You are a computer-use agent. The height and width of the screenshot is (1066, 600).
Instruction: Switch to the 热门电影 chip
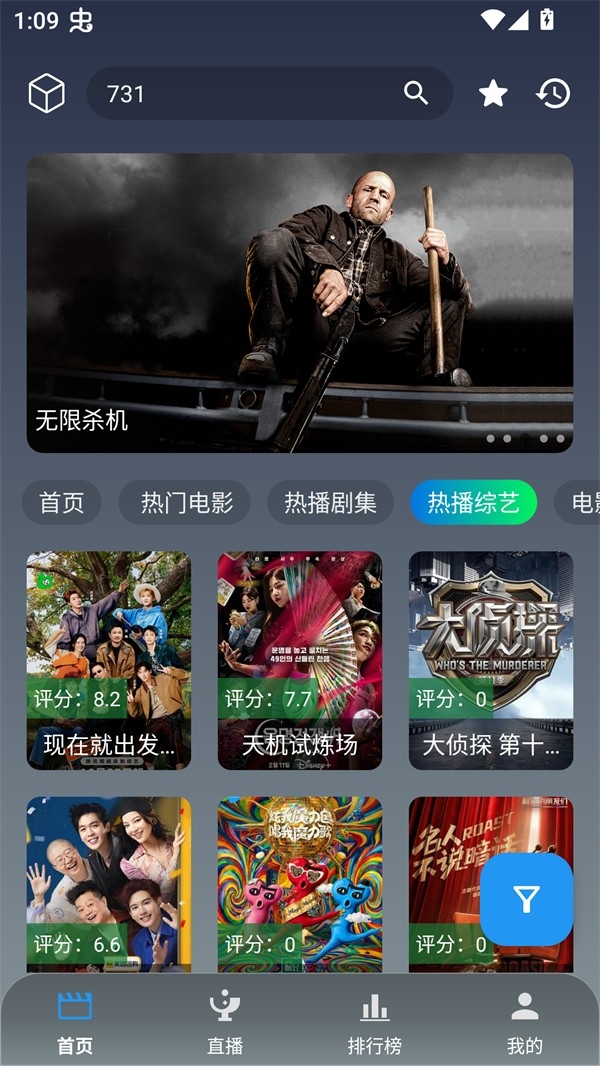[186, 503]
